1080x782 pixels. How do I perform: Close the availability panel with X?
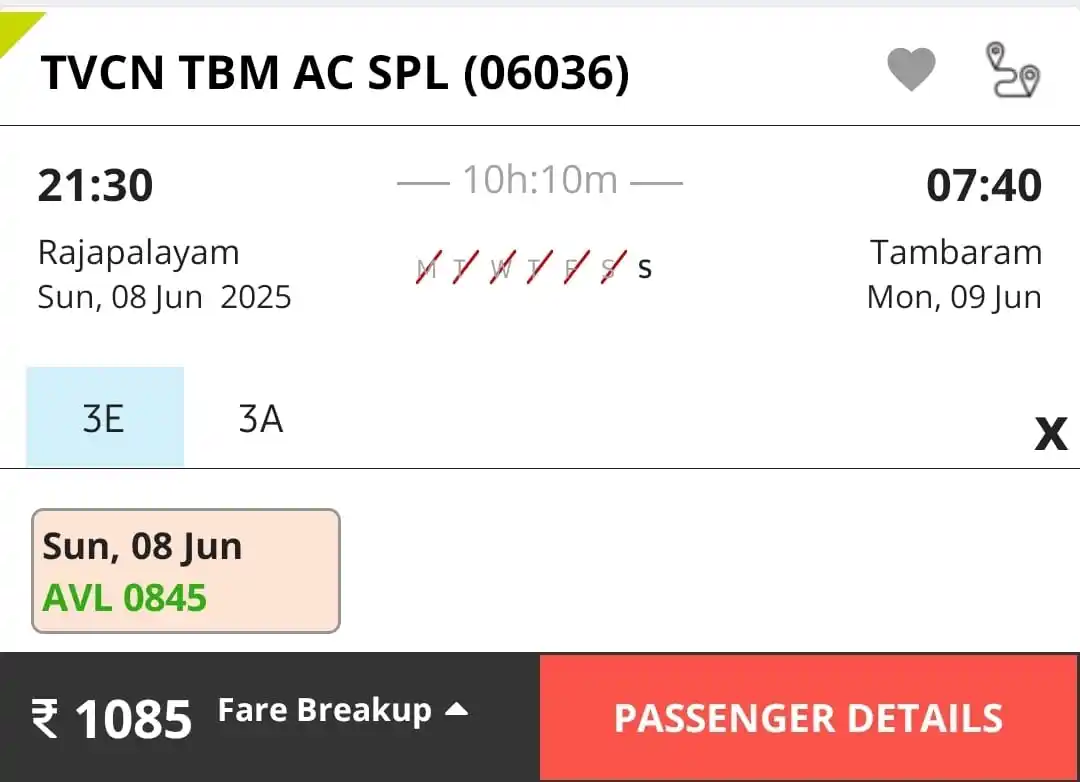tap(1050, 433)
